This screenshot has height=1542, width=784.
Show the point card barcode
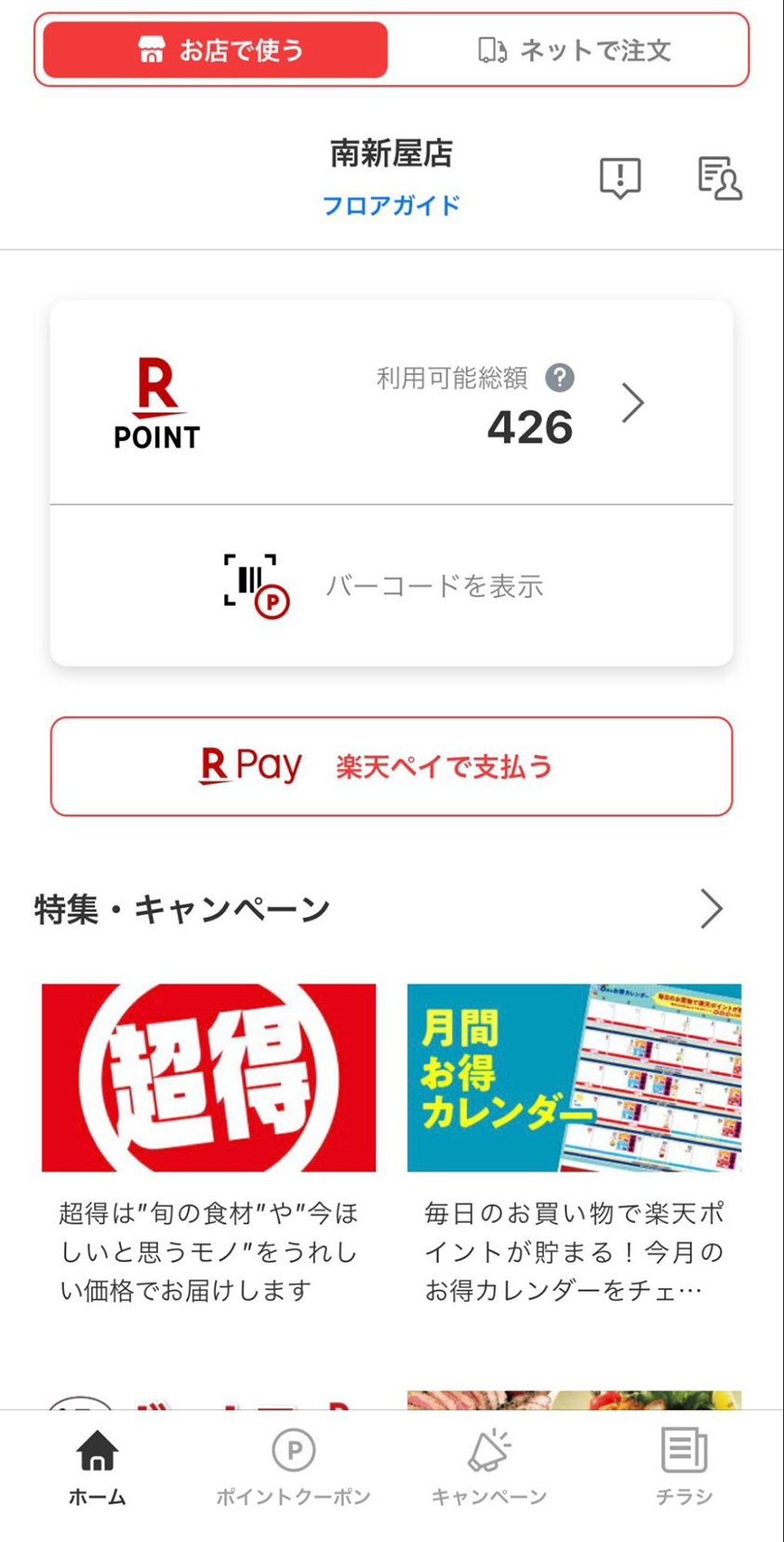point(391,585)
